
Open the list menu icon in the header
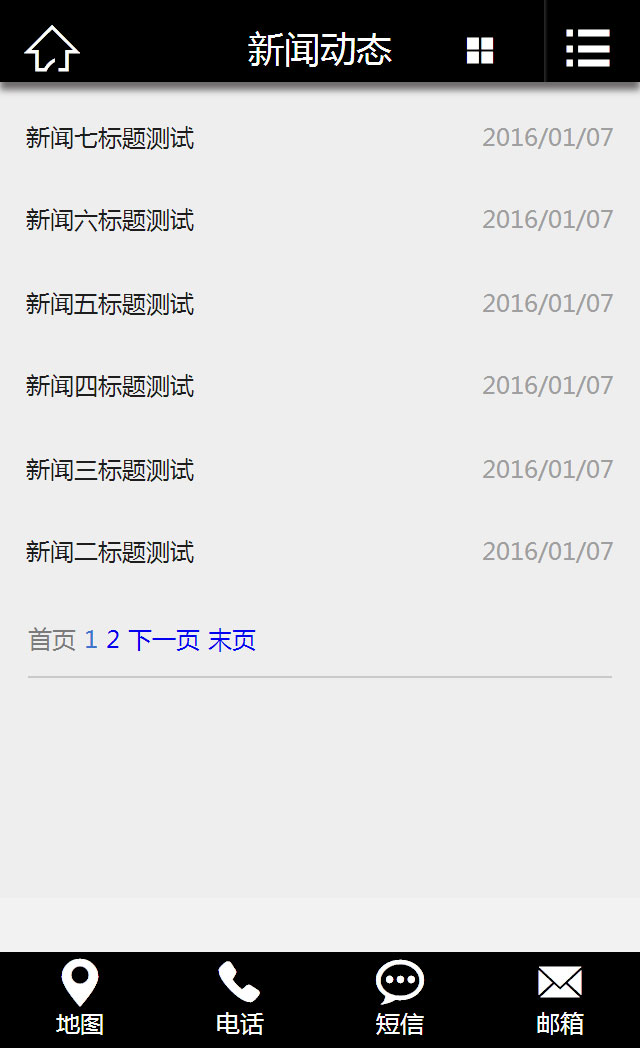588,48
